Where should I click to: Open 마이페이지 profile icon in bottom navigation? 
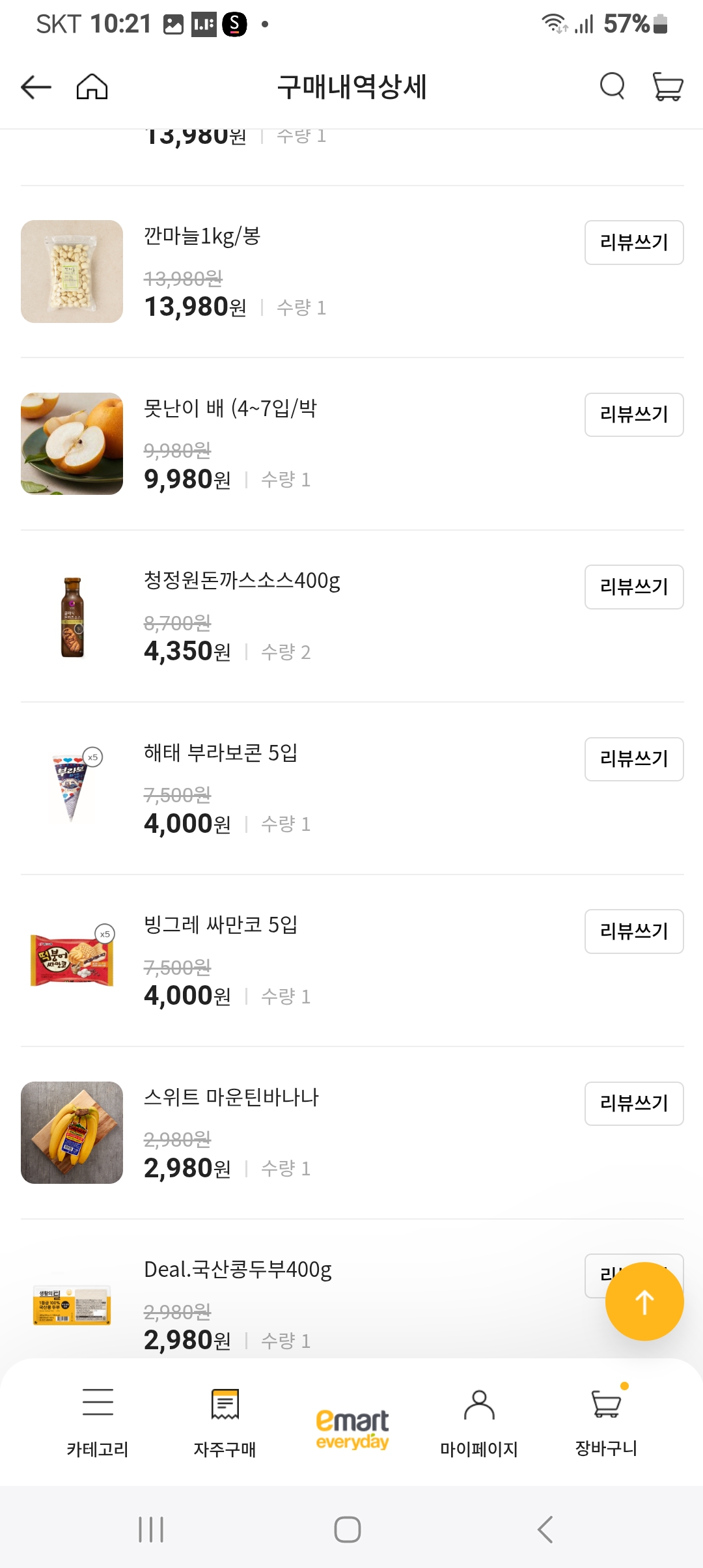(479, 1405)
